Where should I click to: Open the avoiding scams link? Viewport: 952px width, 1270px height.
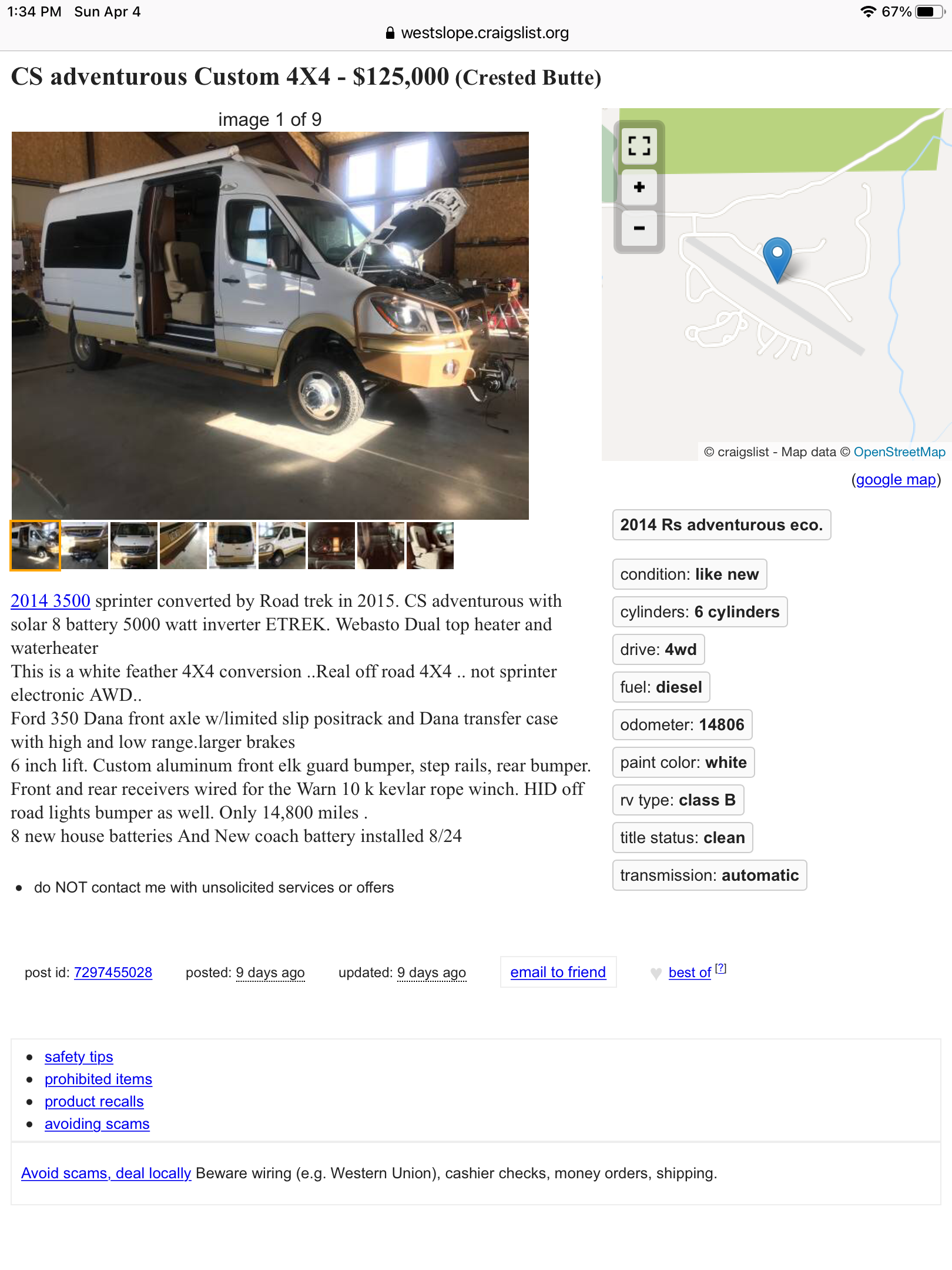[x=97, y=1124]
